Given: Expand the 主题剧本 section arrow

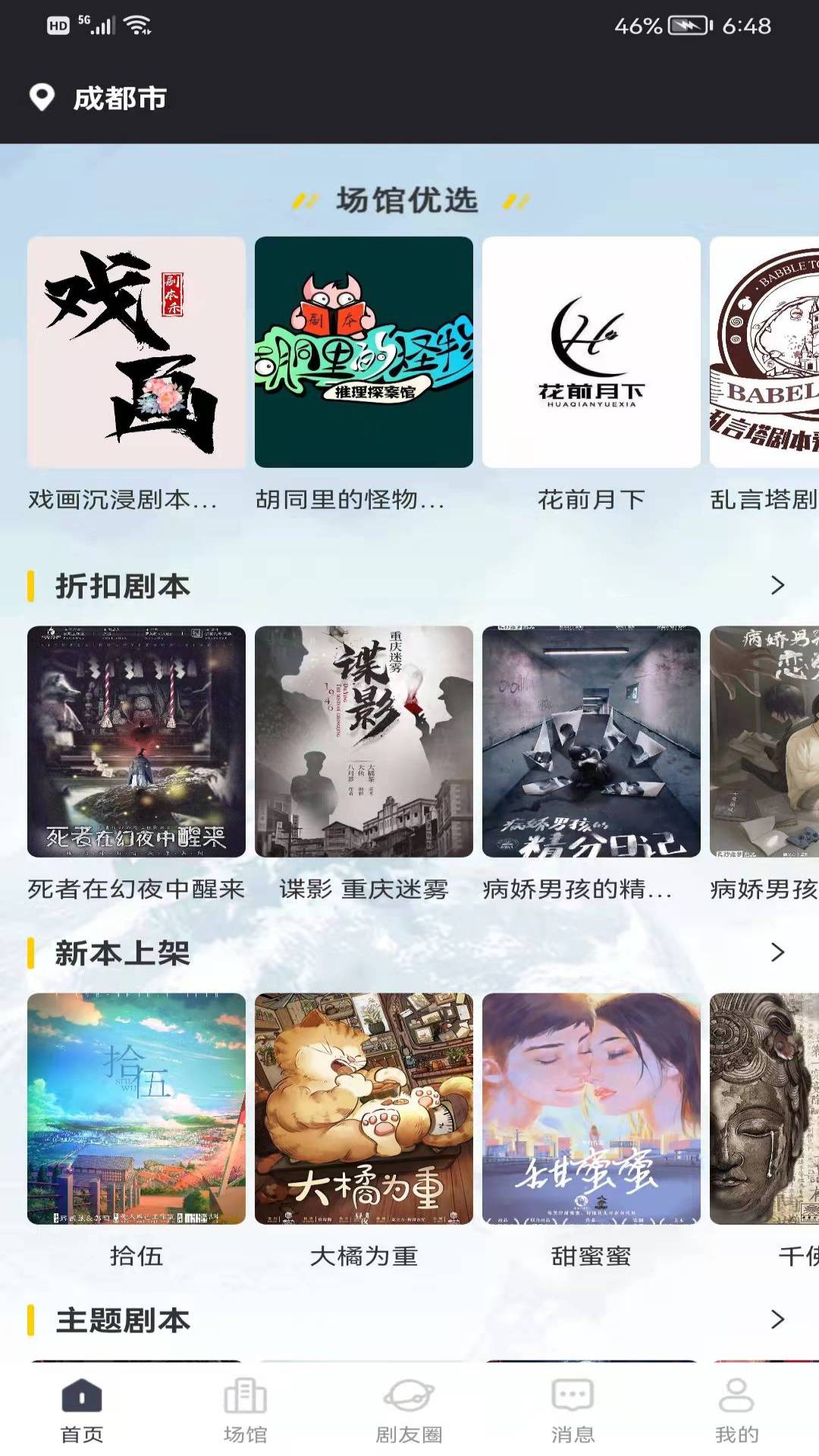Looking at the screenshot, I should pyautogui.click(x=777, y=1319).
